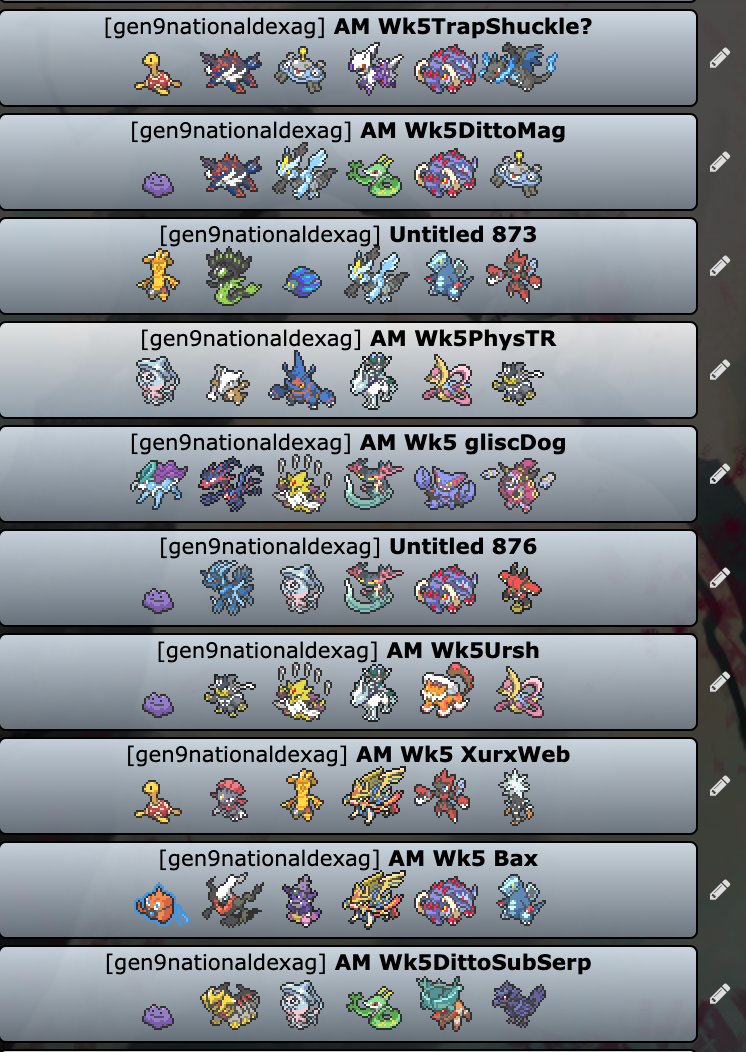This screenshot has width=746, height=1052.
Task: Open the AM Wk5 XurxWeb team
Action: (348, 786)
